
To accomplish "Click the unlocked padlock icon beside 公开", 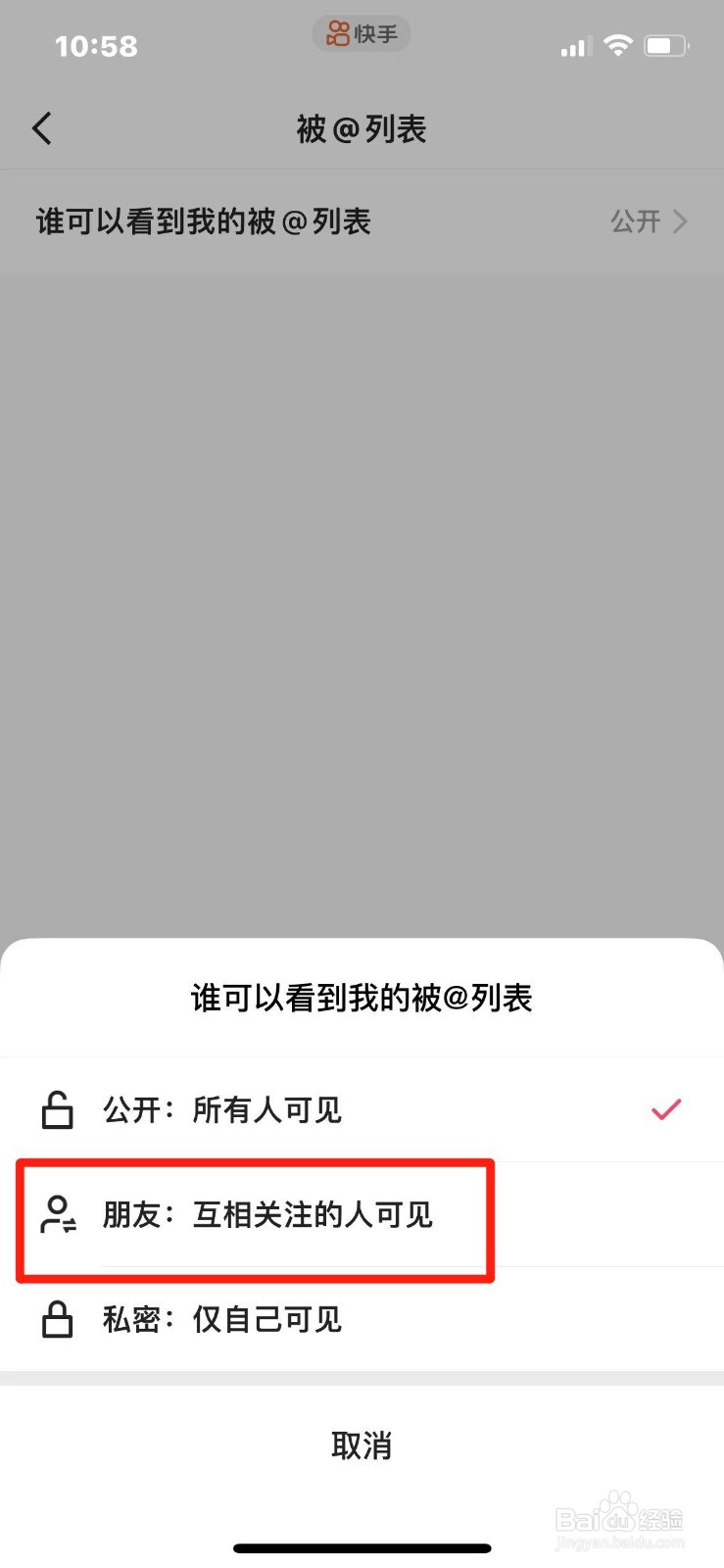I will (56, 1110).
